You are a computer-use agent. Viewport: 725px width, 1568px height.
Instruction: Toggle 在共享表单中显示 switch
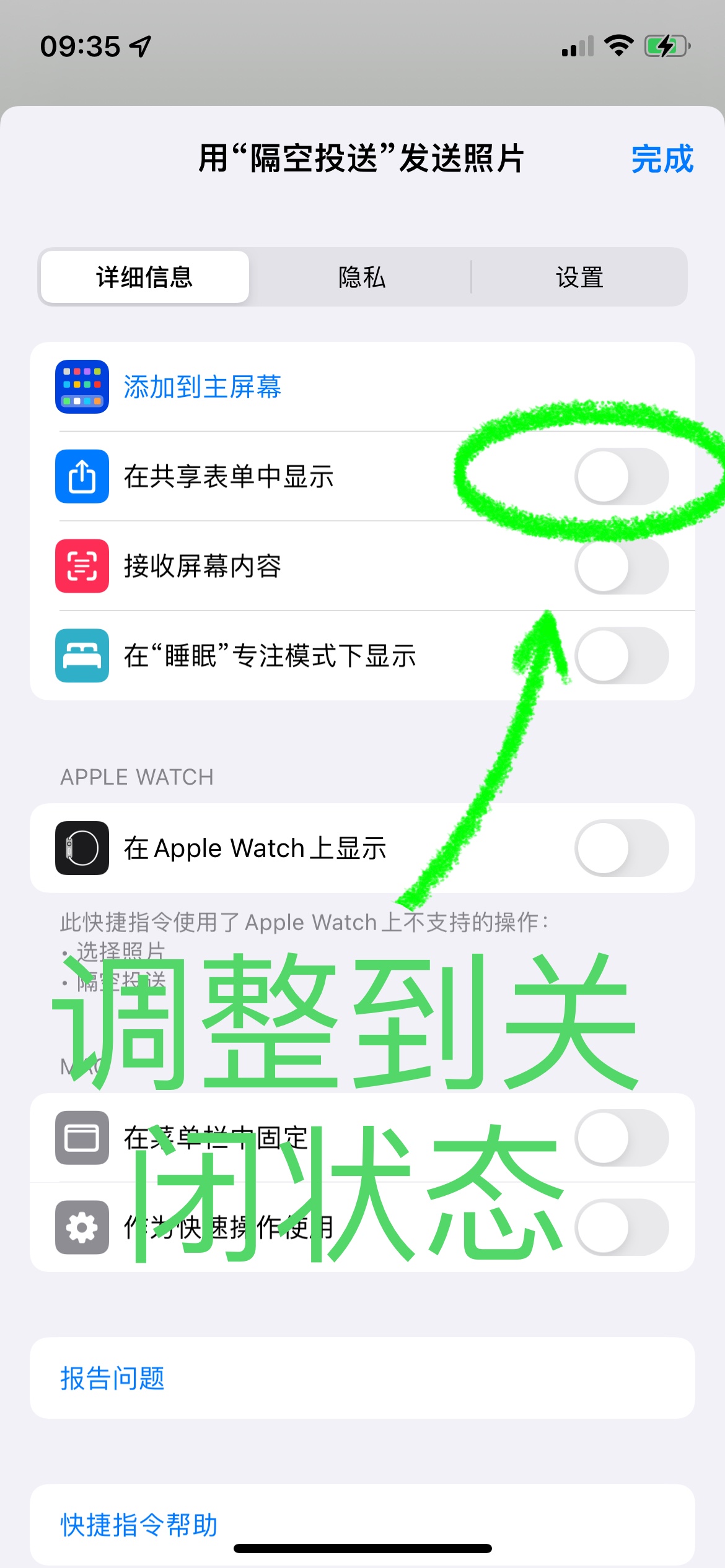(x=621, y=476)
